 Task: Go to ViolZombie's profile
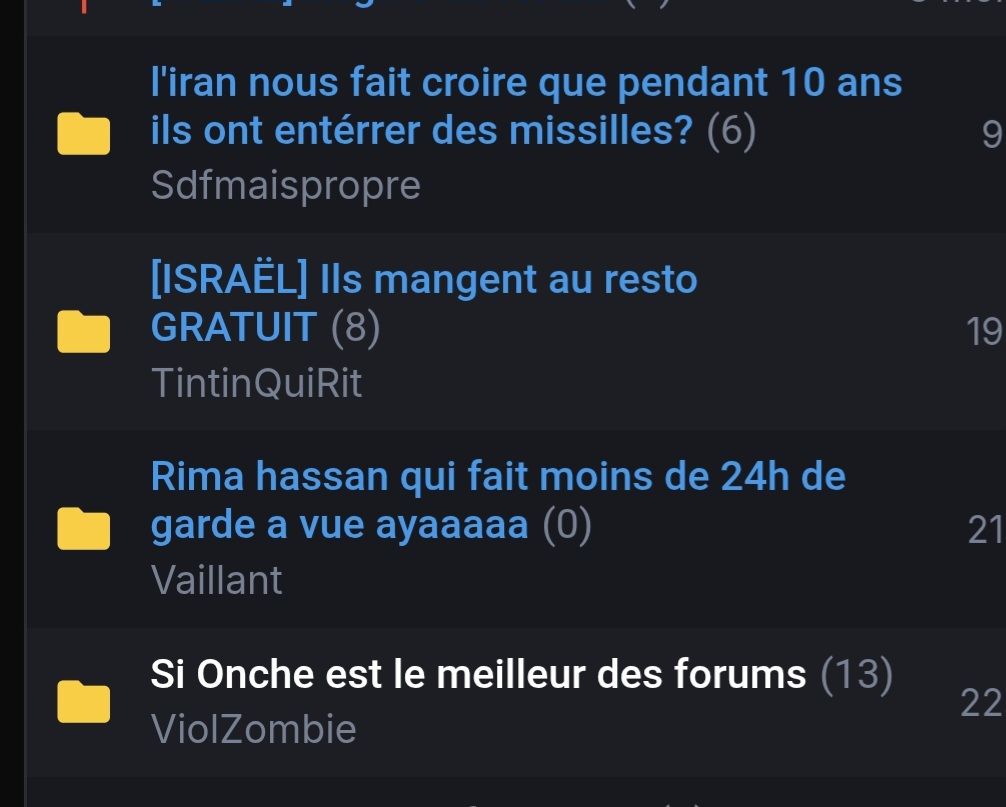(x=253, y=729)
